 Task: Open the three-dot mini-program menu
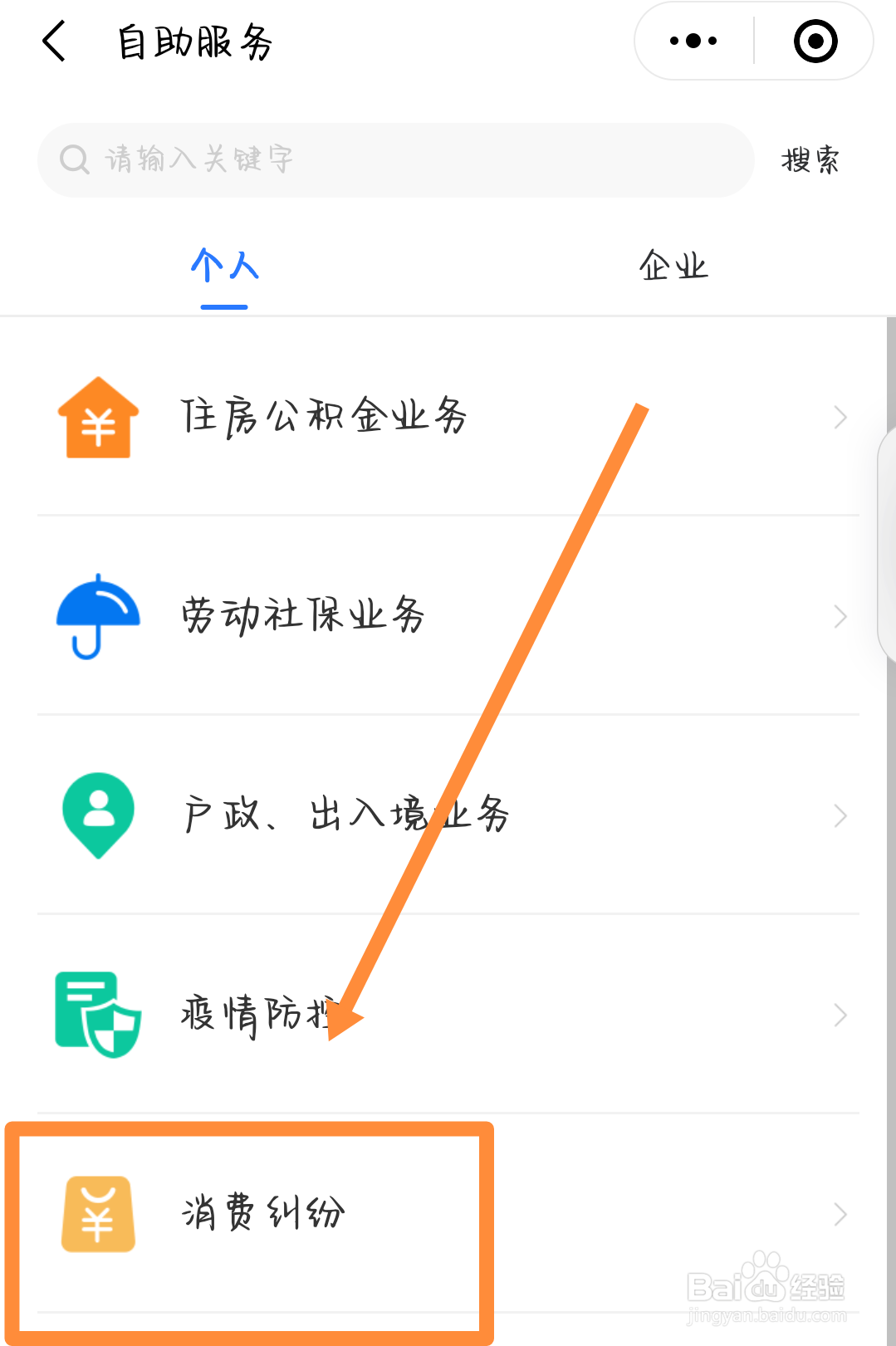693,40
